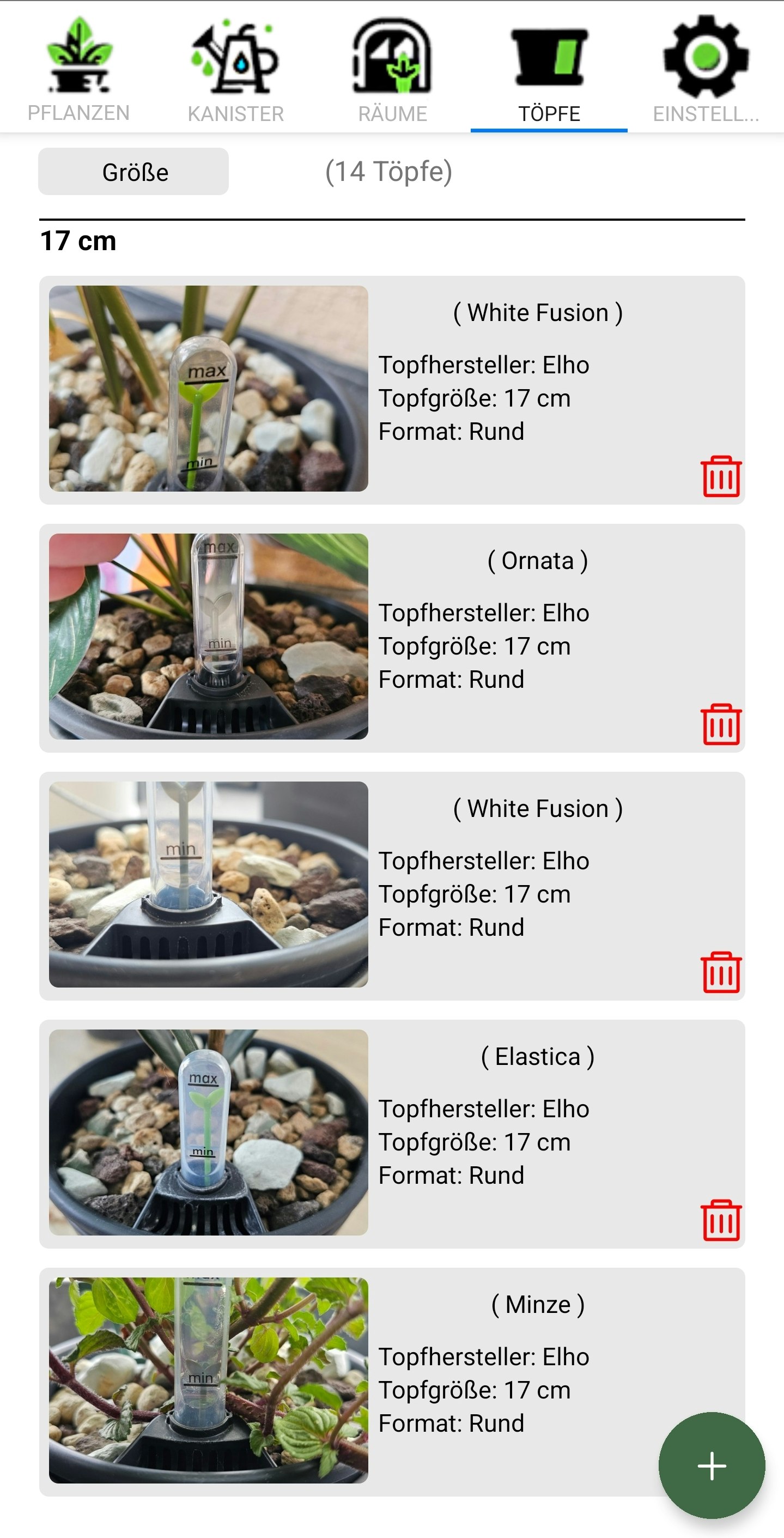Go to the Räume tab
This screenshot has height=1538, width=784.
[393, 68]
